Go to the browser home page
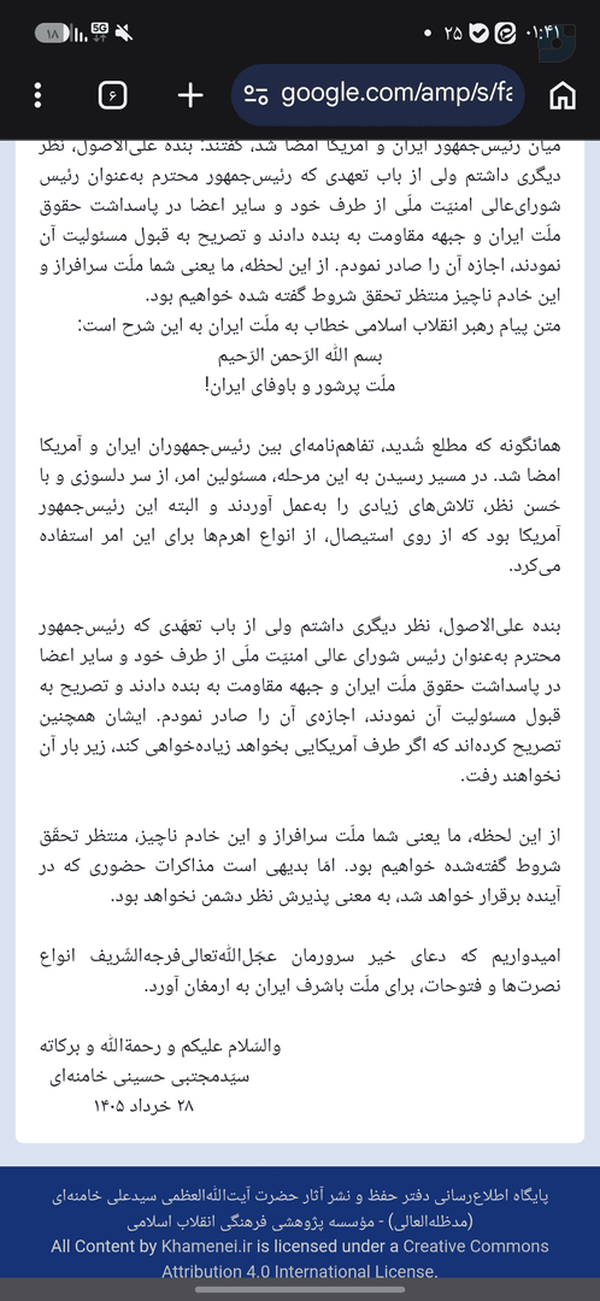Screen dimensions: 600x1301 tap(564, 95)
